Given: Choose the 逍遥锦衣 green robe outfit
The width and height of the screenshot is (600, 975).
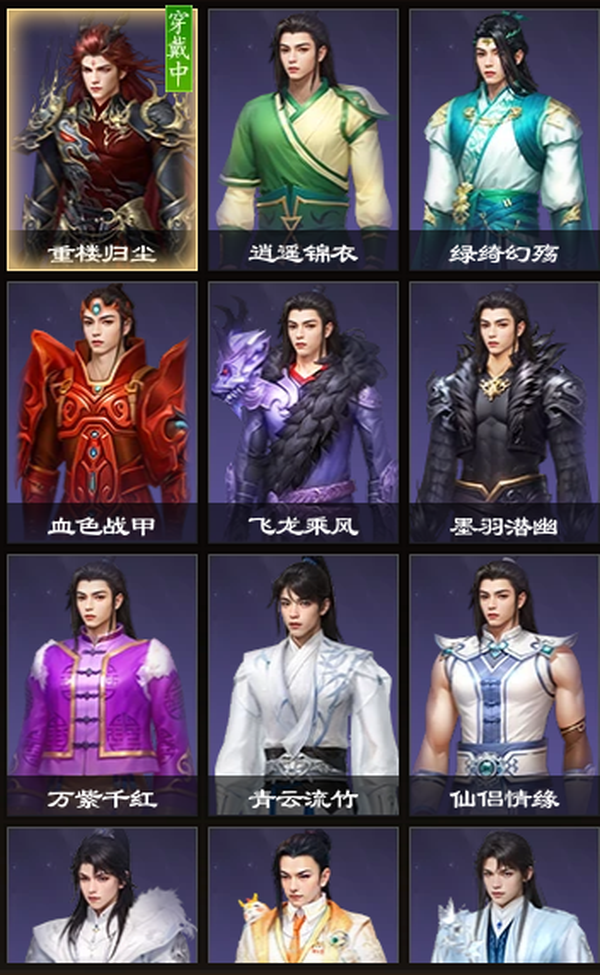Looking at the screenshot, I should [x=303, y=140].
